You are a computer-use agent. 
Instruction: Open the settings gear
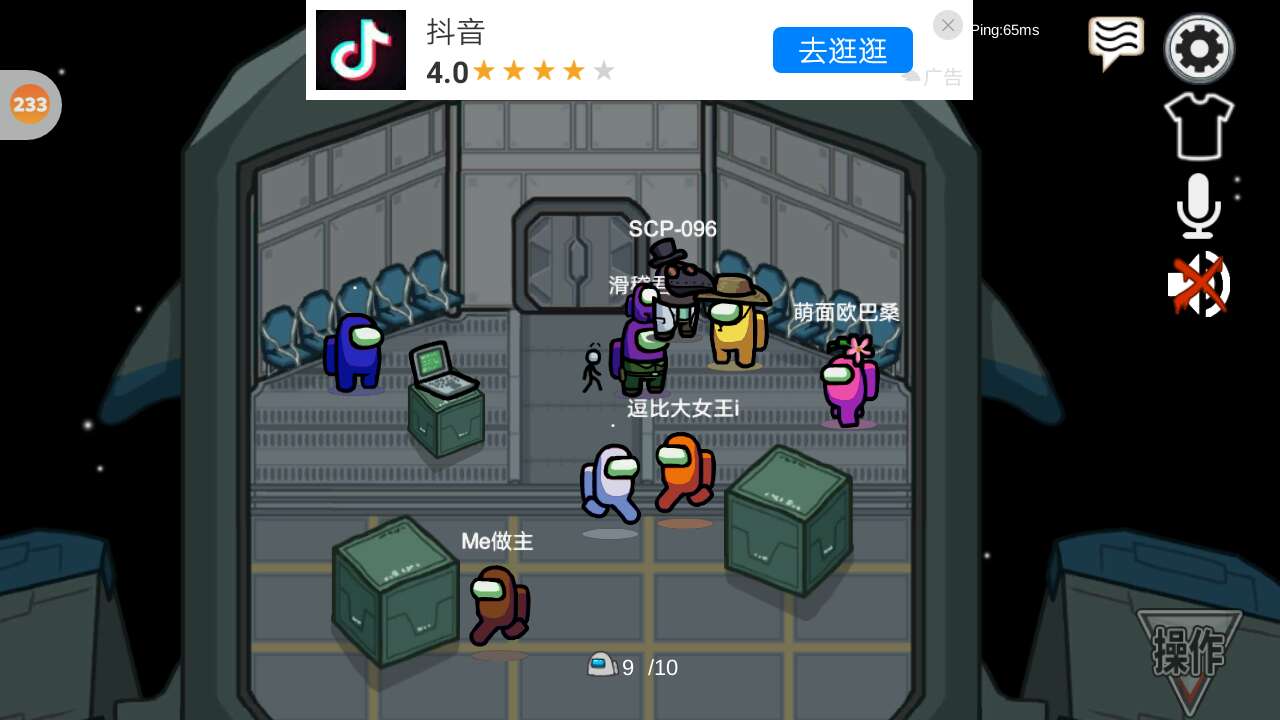tap(1199, 48)
